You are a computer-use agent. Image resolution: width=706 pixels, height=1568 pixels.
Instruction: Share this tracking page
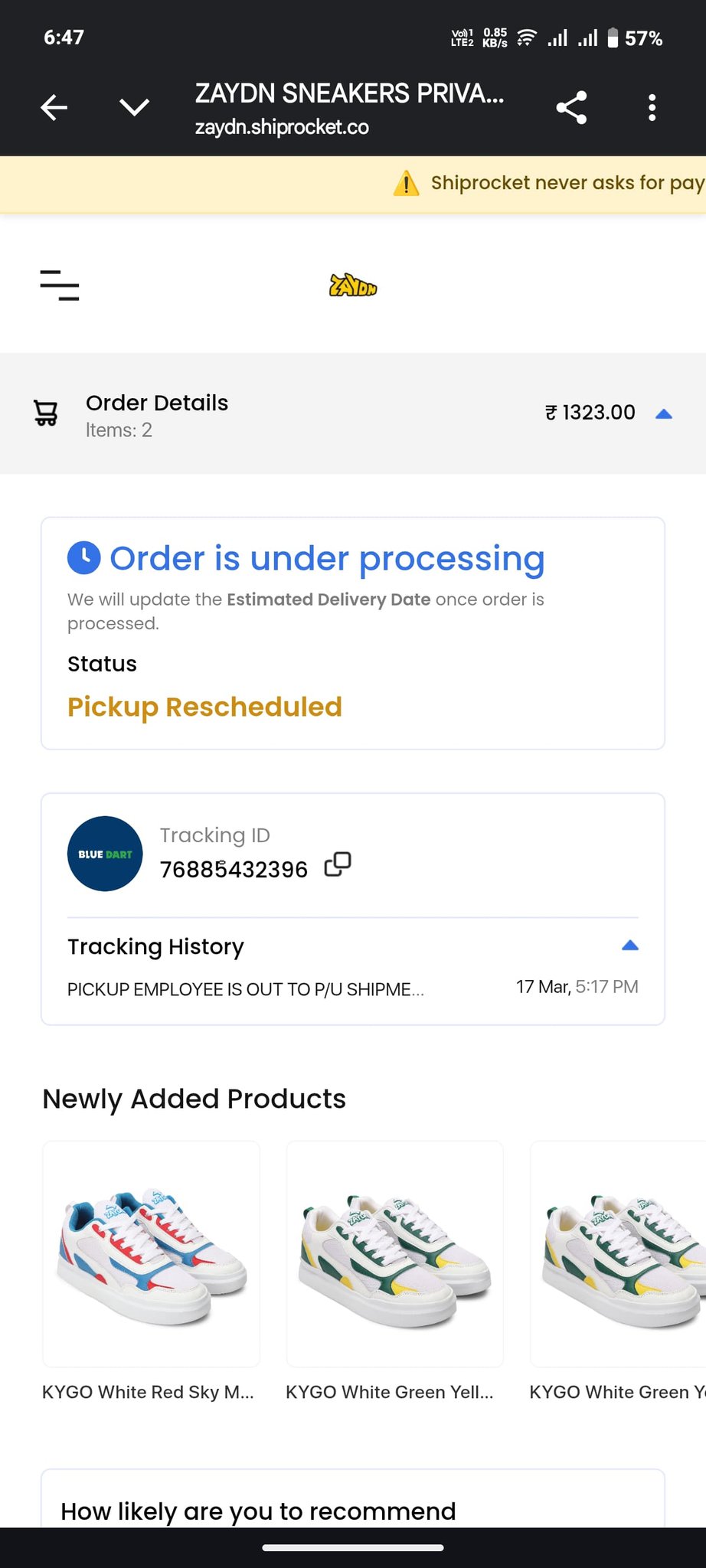[x=571, y=108]
